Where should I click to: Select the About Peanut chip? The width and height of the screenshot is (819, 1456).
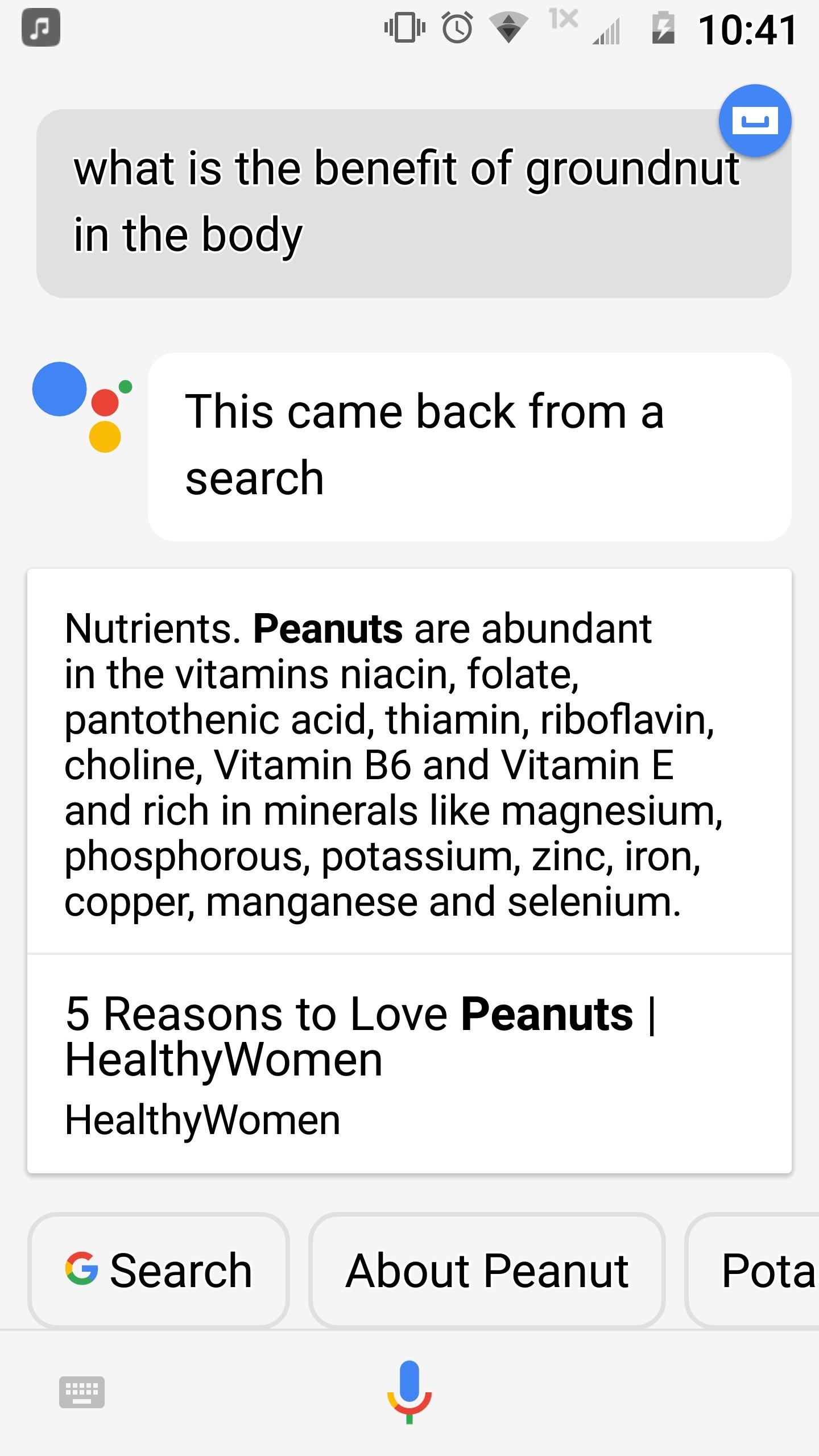tap(487, 1271)
